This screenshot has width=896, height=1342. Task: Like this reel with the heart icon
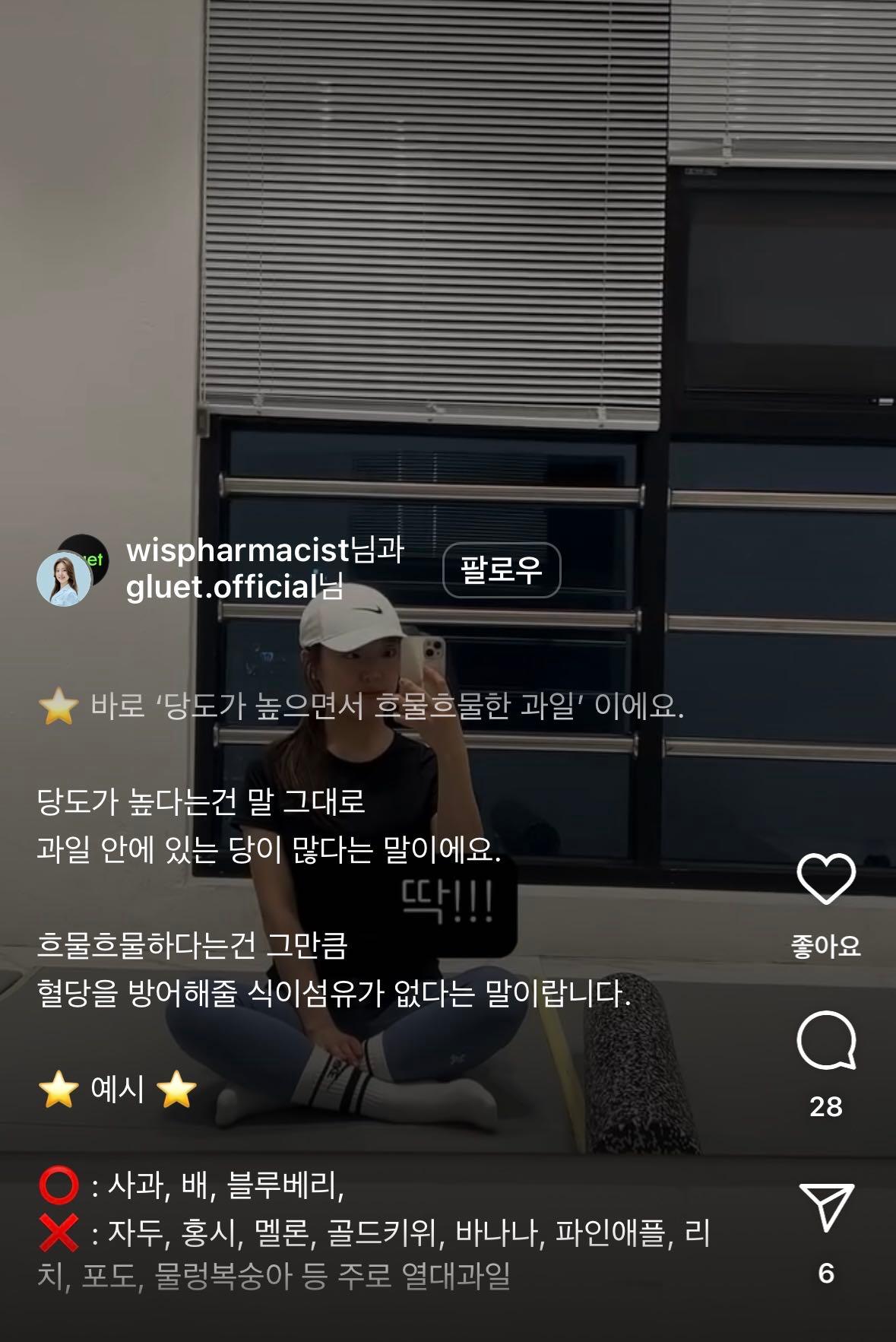point(825,879)
